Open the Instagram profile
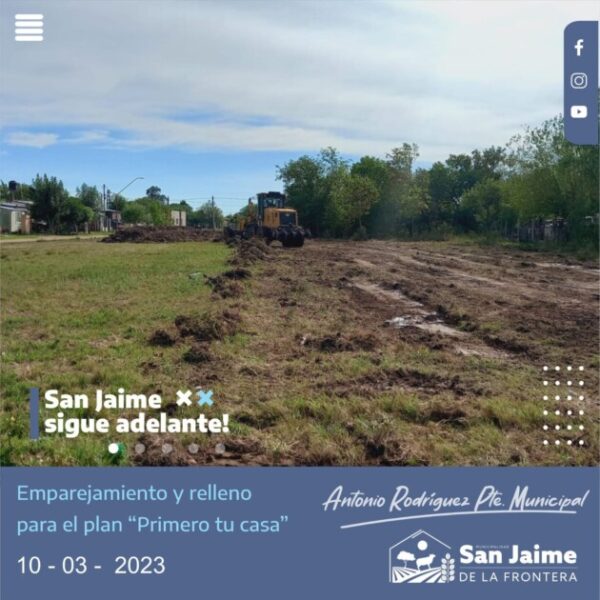The image size is (600, 600). click(x=579, y=80)
